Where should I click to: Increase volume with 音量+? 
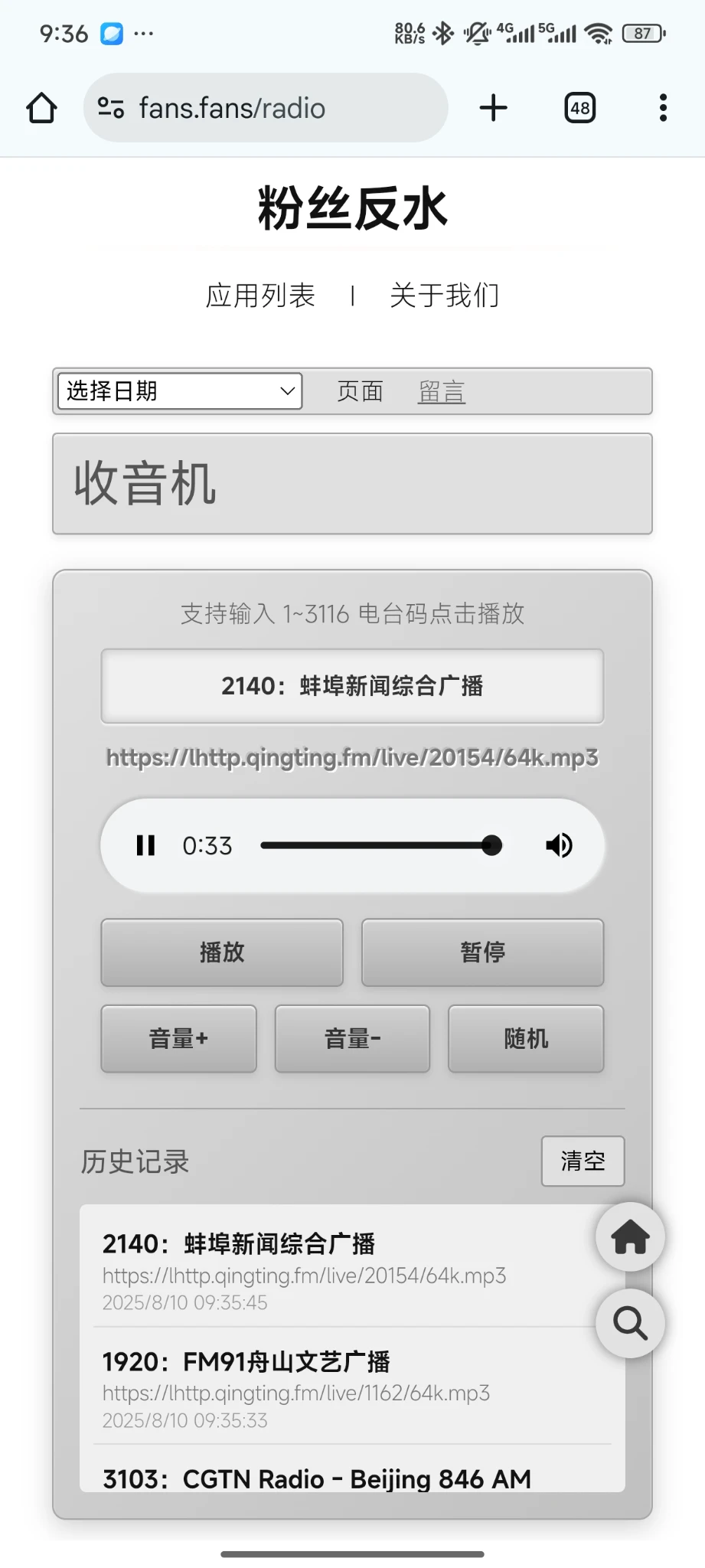pos(178,1039)
